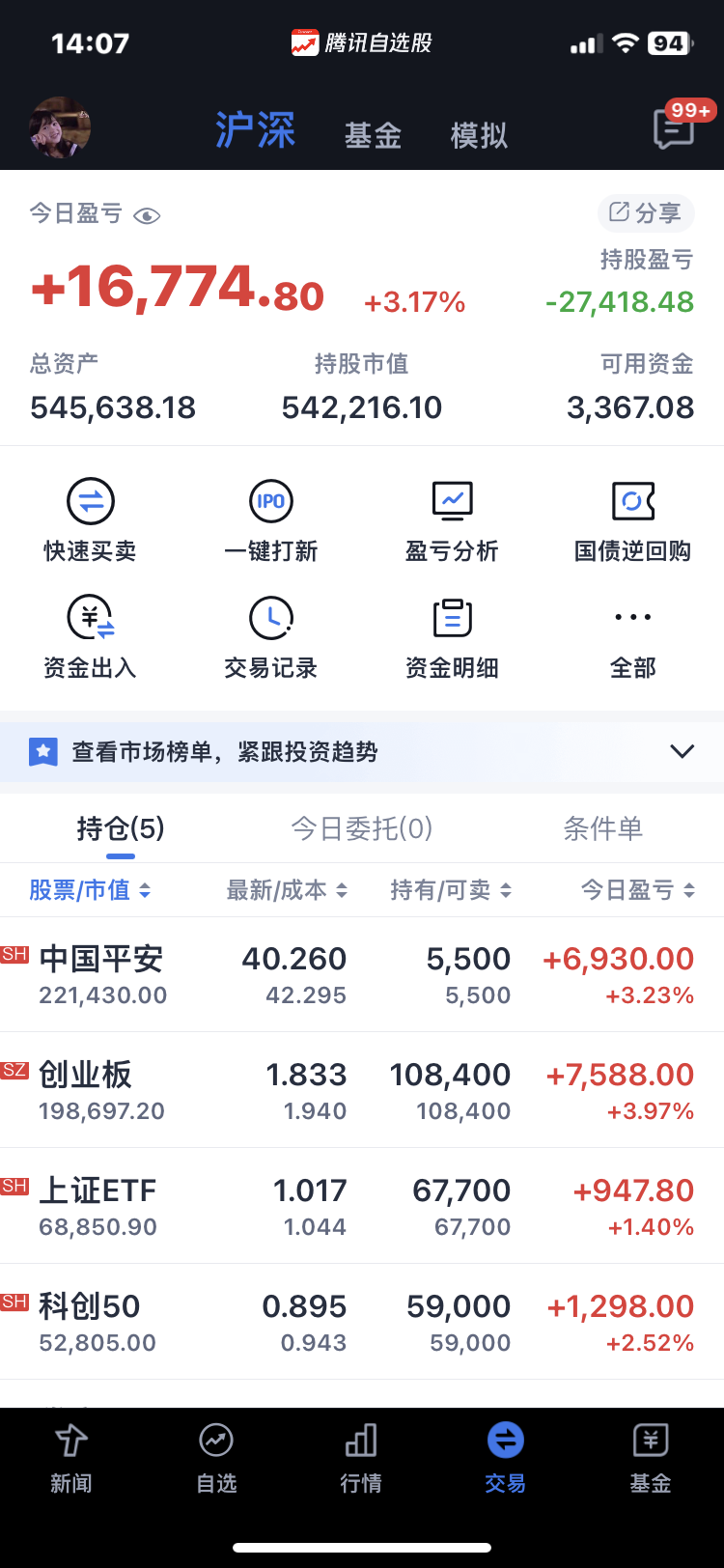Switch to the 模拟 top tab
Screen dimensions: 724x1568
click(x=479, y=135)
